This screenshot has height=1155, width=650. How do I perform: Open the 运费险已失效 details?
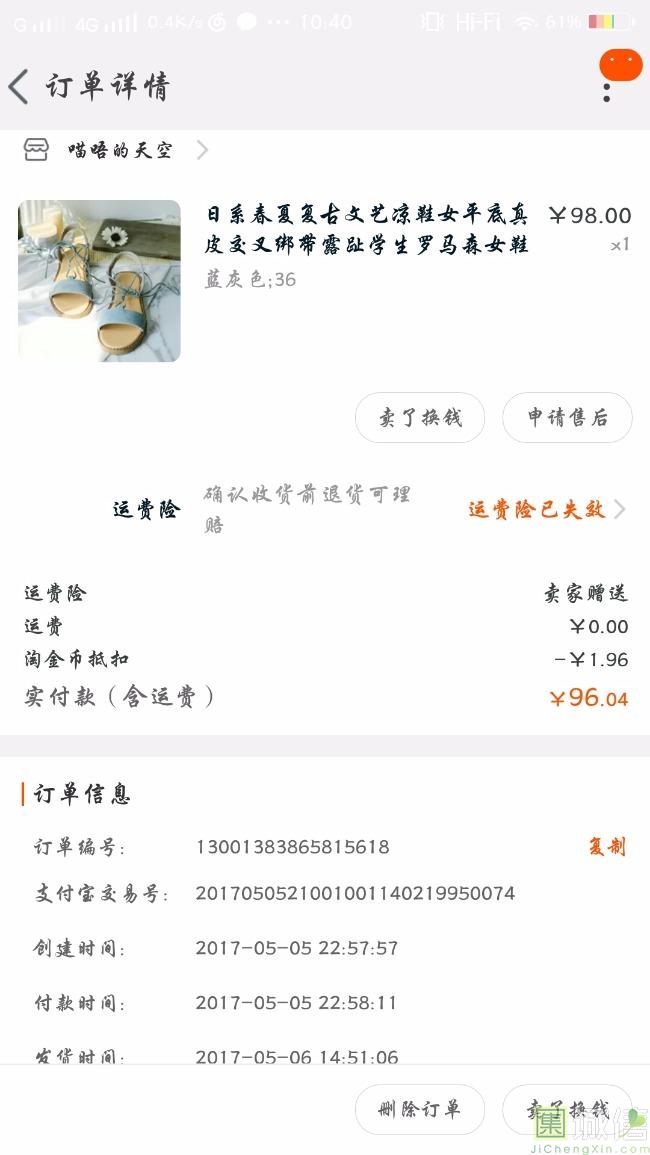[x=546, y=510]
